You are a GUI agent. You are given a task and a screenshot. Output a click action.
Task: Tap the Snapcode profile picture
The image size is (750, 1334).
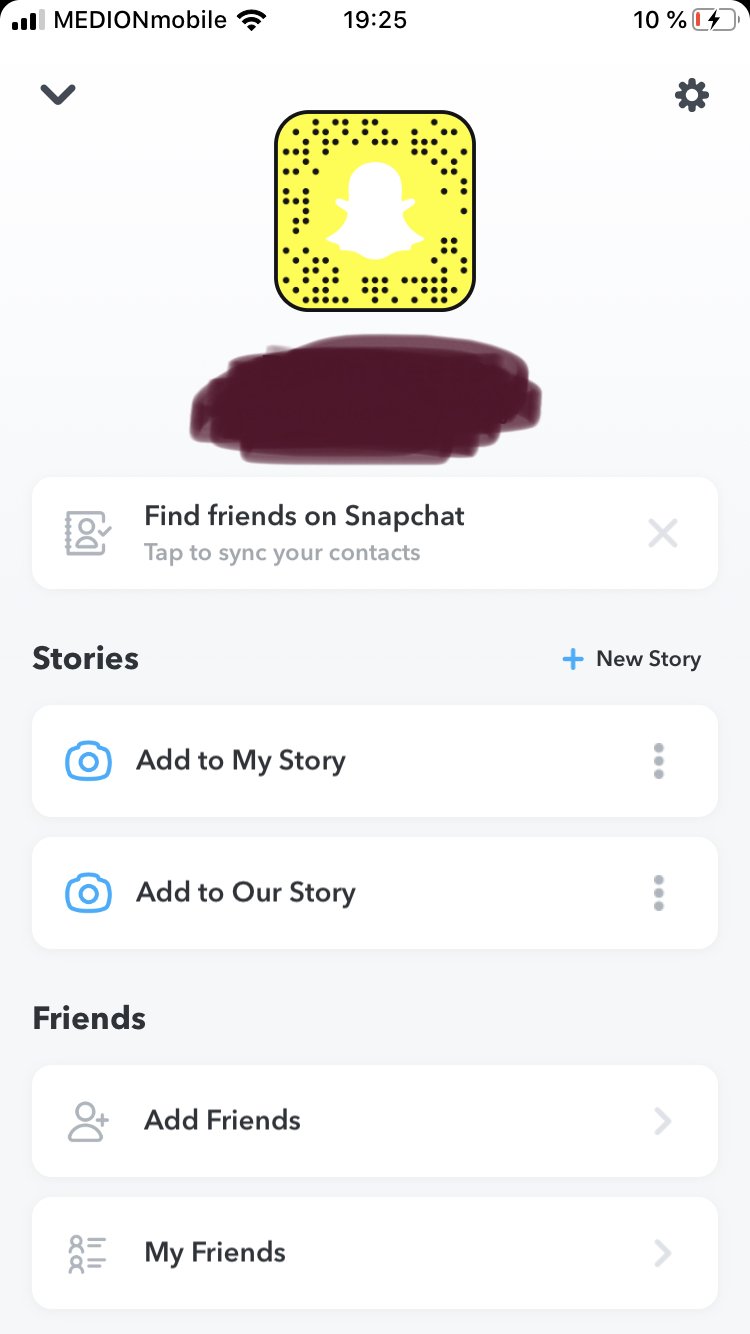click(x=375, y=211)
